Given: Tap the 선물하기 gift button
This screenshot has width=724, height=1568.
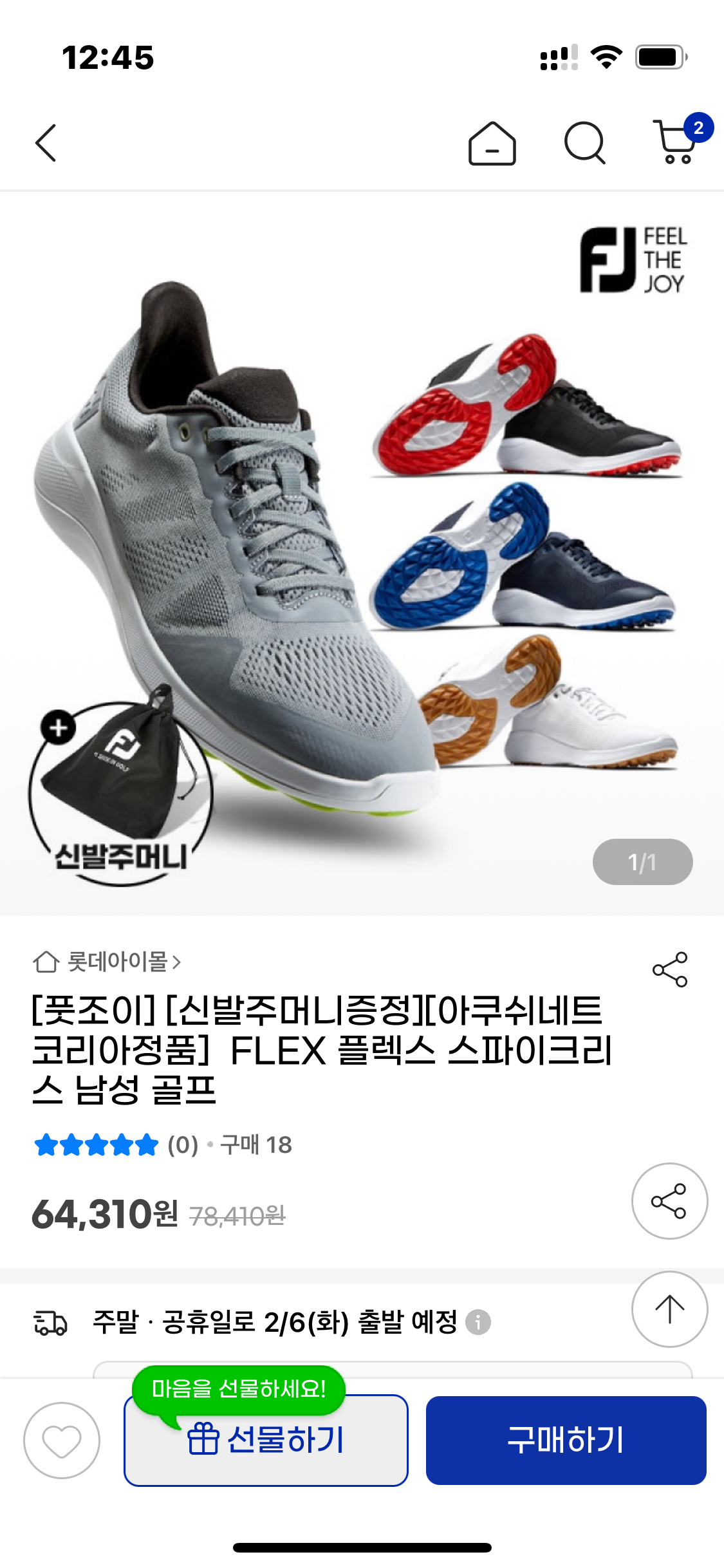Looking at the screenshot, I should click(x=266, y=1441).
